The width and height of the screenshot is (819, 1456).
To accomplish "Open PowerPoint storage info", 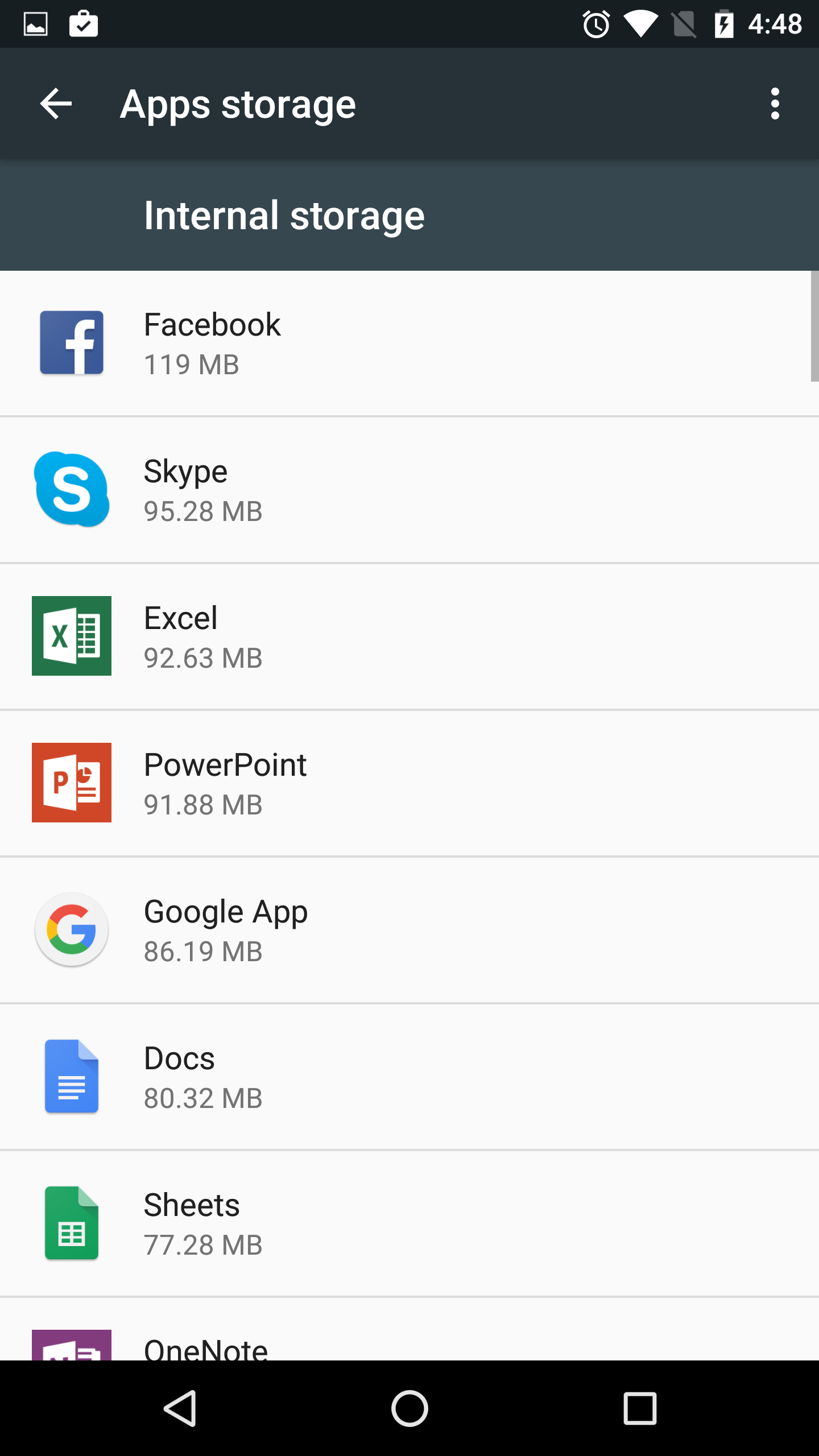I will [409, 783].
